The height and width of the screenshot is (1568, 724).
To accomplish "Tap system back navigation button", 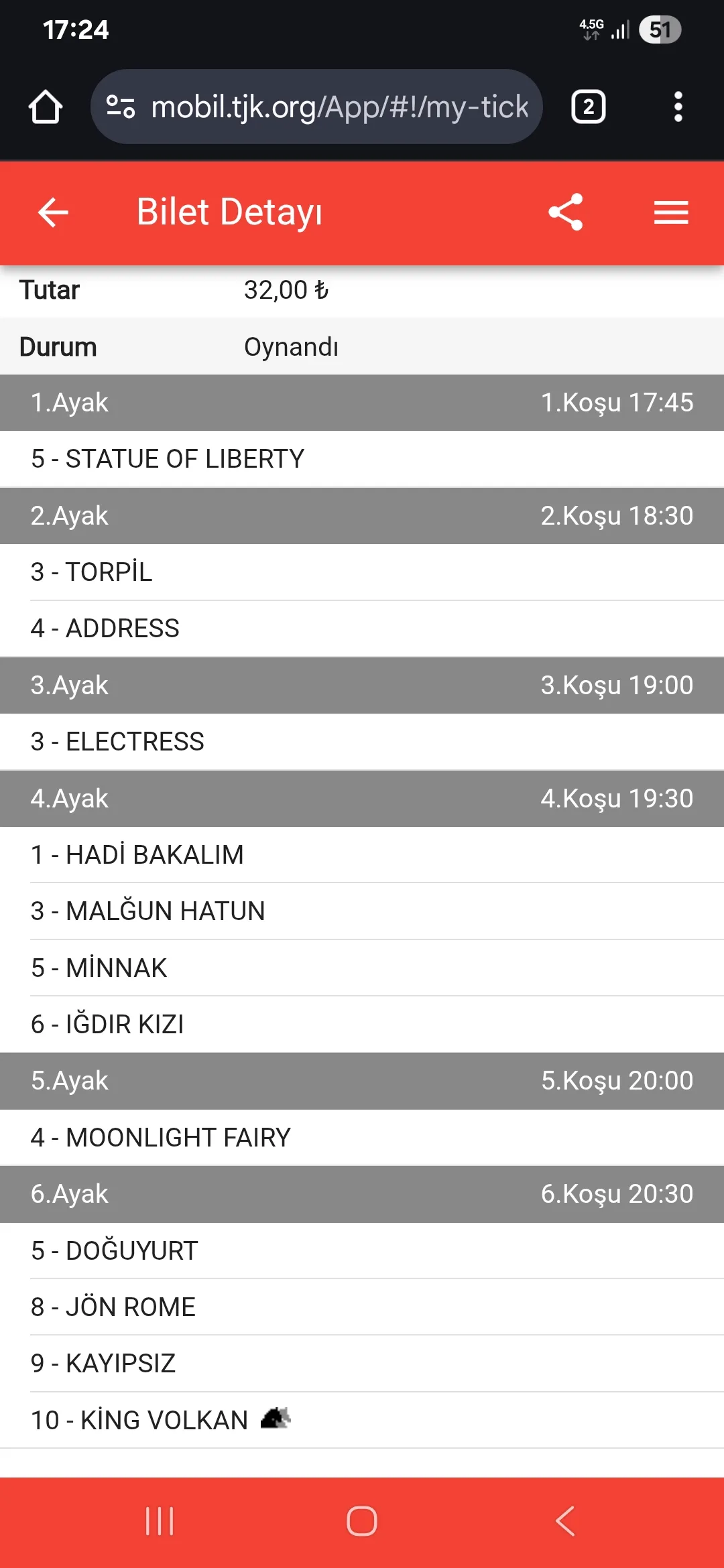I will pyautogui.click(x=565, y=1521).
